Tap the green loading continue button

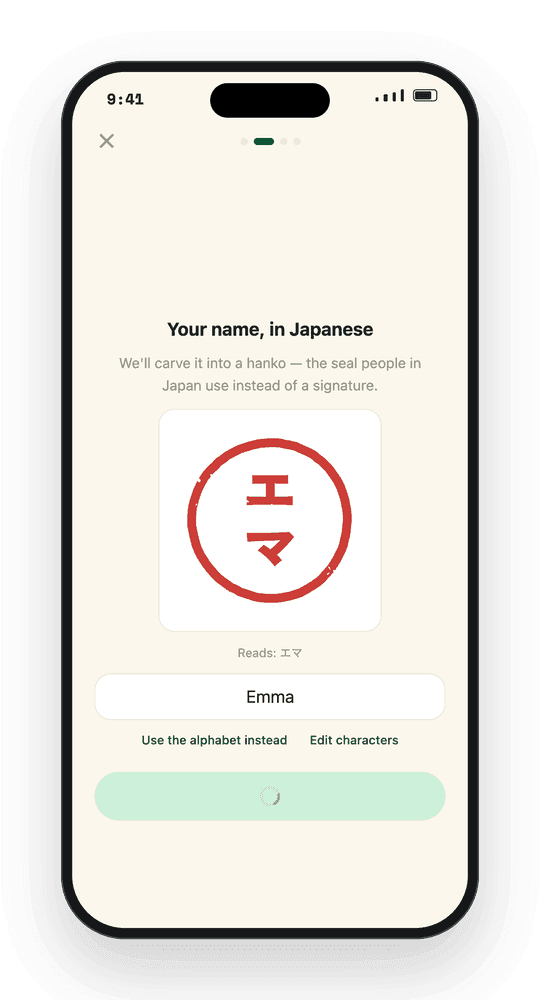tap(270, 796)
